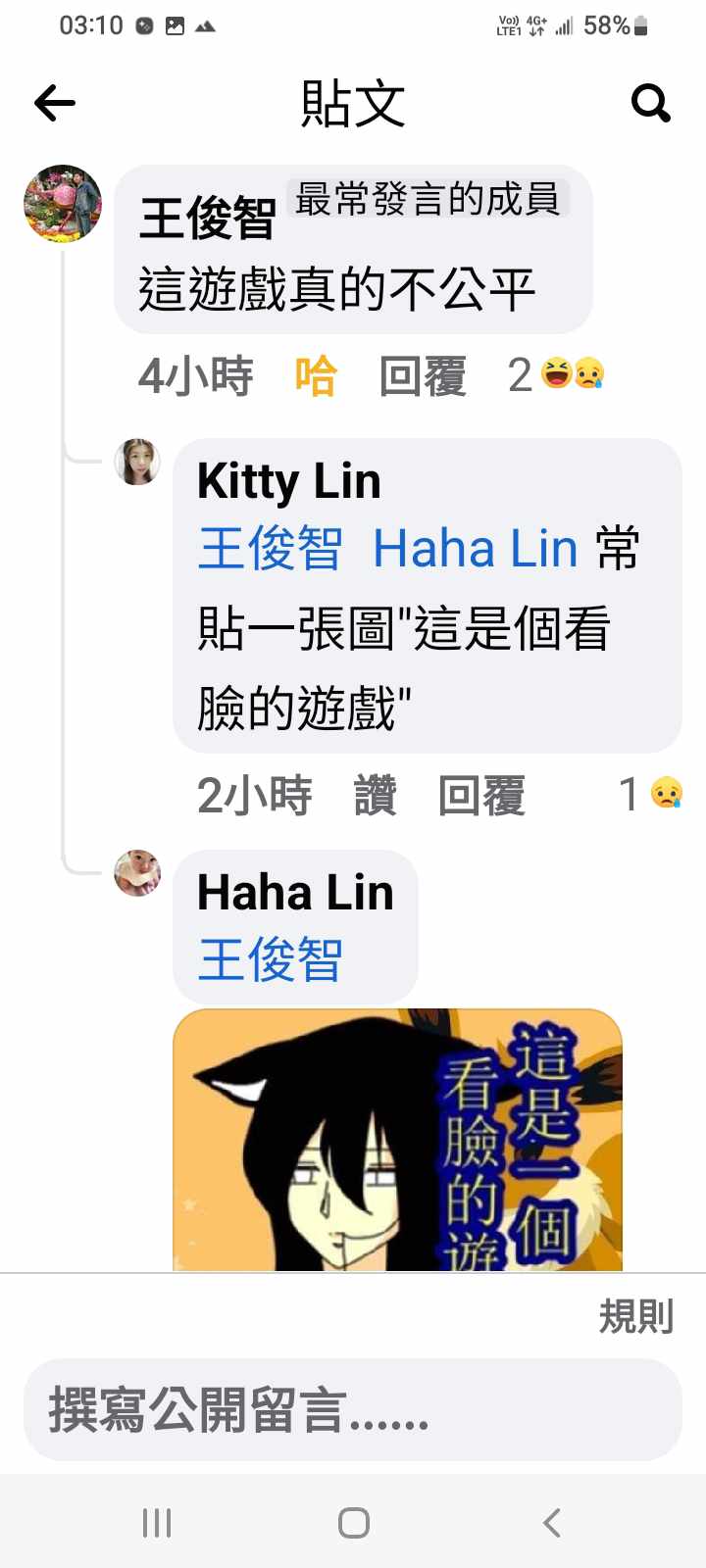Image resolution: width=706 pixels, height=1568 pixels.
Task: Tap the 哈 reaction under 王俊智's comment
Action: (316, 376)
